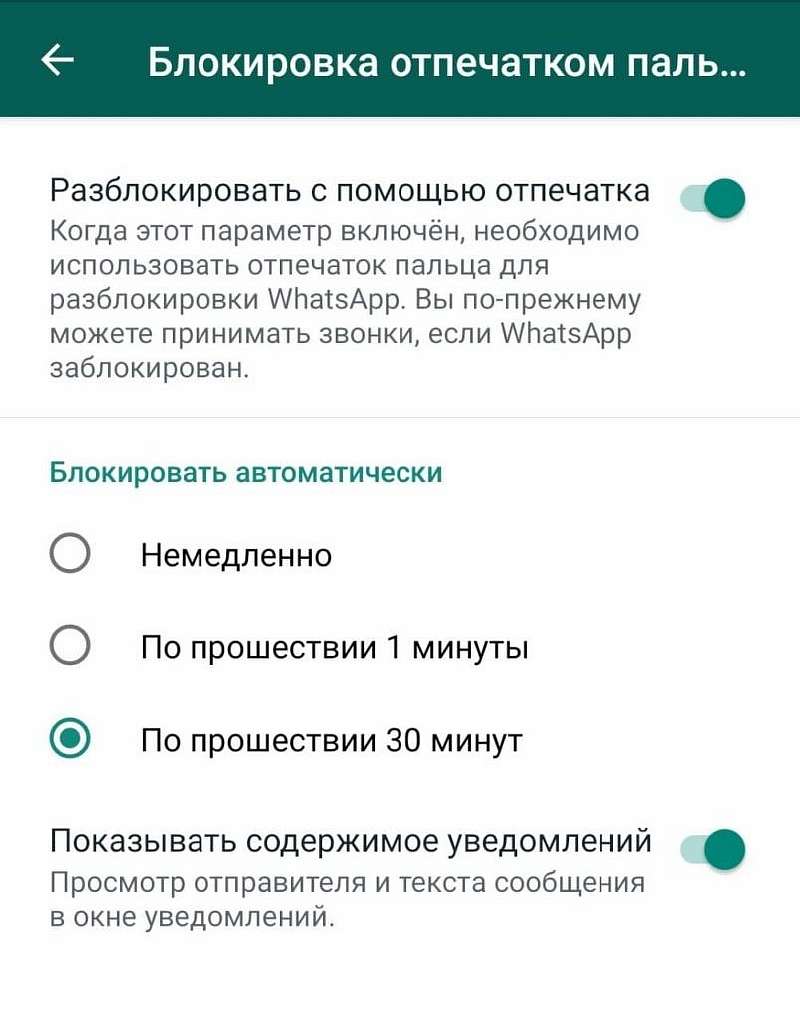Go back using the arrow icon
The height and width of the screenshot is (1019, 800).
pyautogui.click(x=58, y=61)
